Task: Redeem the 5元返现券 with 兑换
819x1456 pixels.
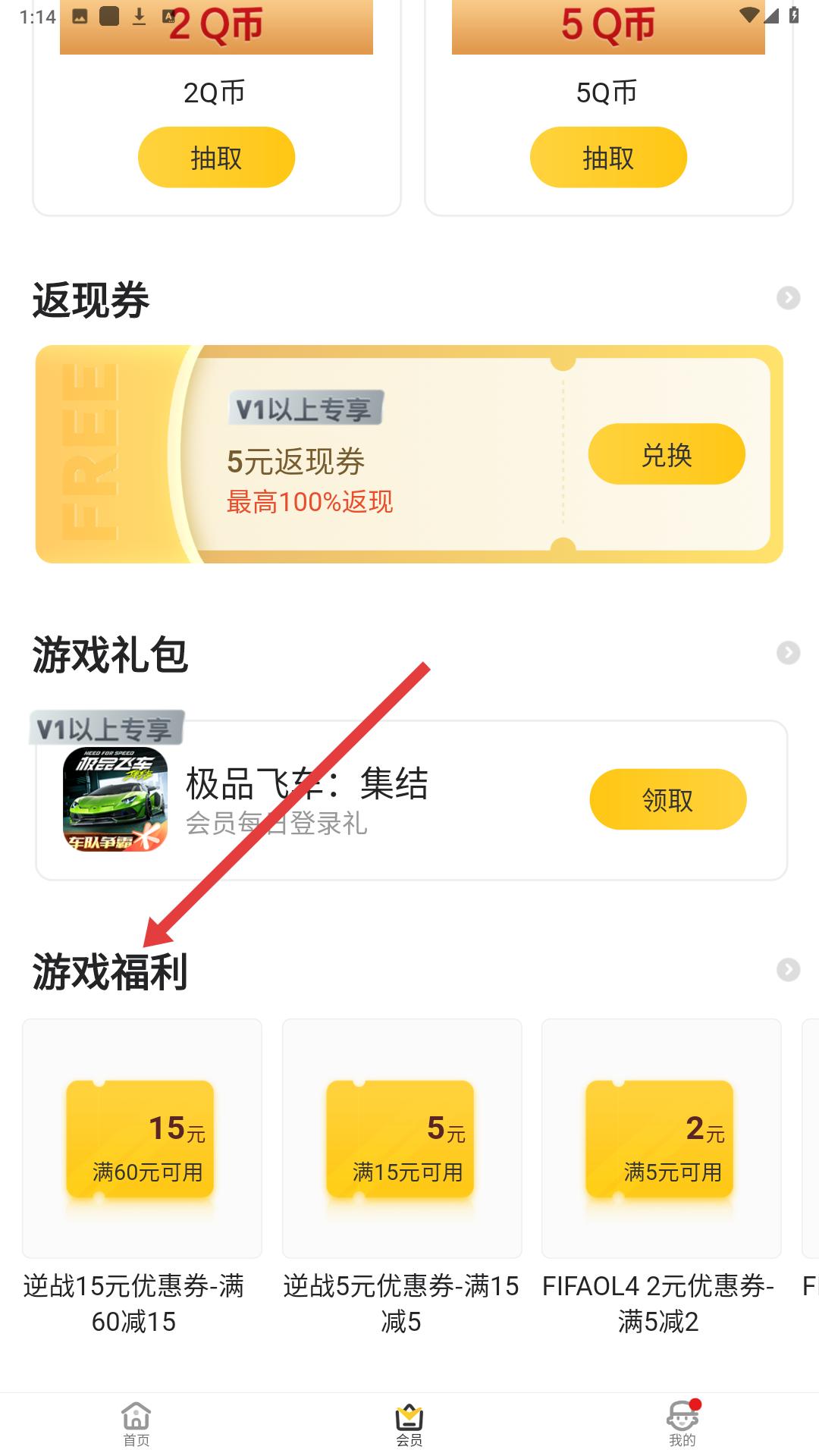Action: pos(667,454)
